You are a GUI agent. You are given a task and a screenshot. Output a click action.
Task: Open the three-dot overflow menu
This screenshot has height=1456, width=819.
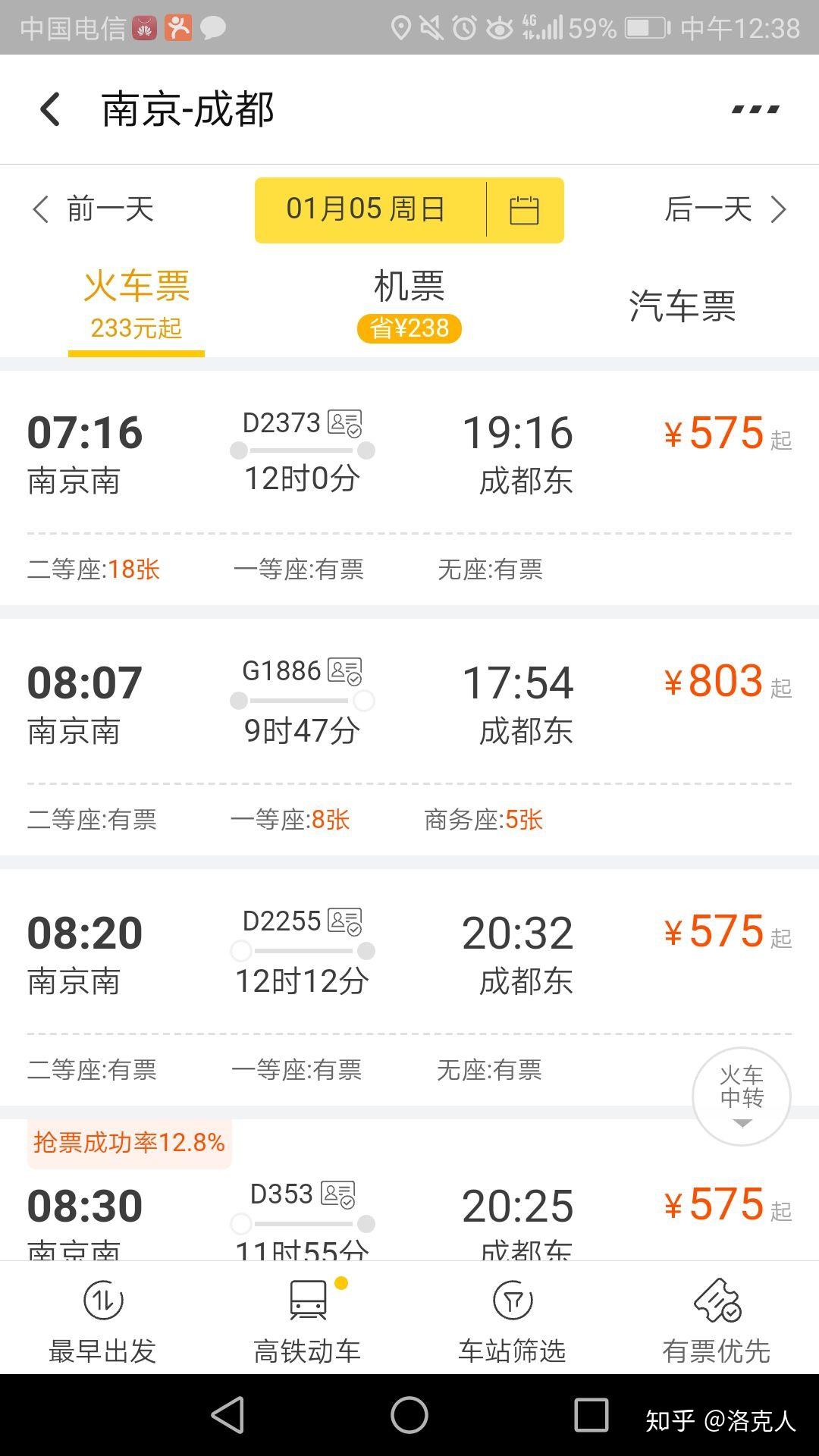[x=755, y=109]
